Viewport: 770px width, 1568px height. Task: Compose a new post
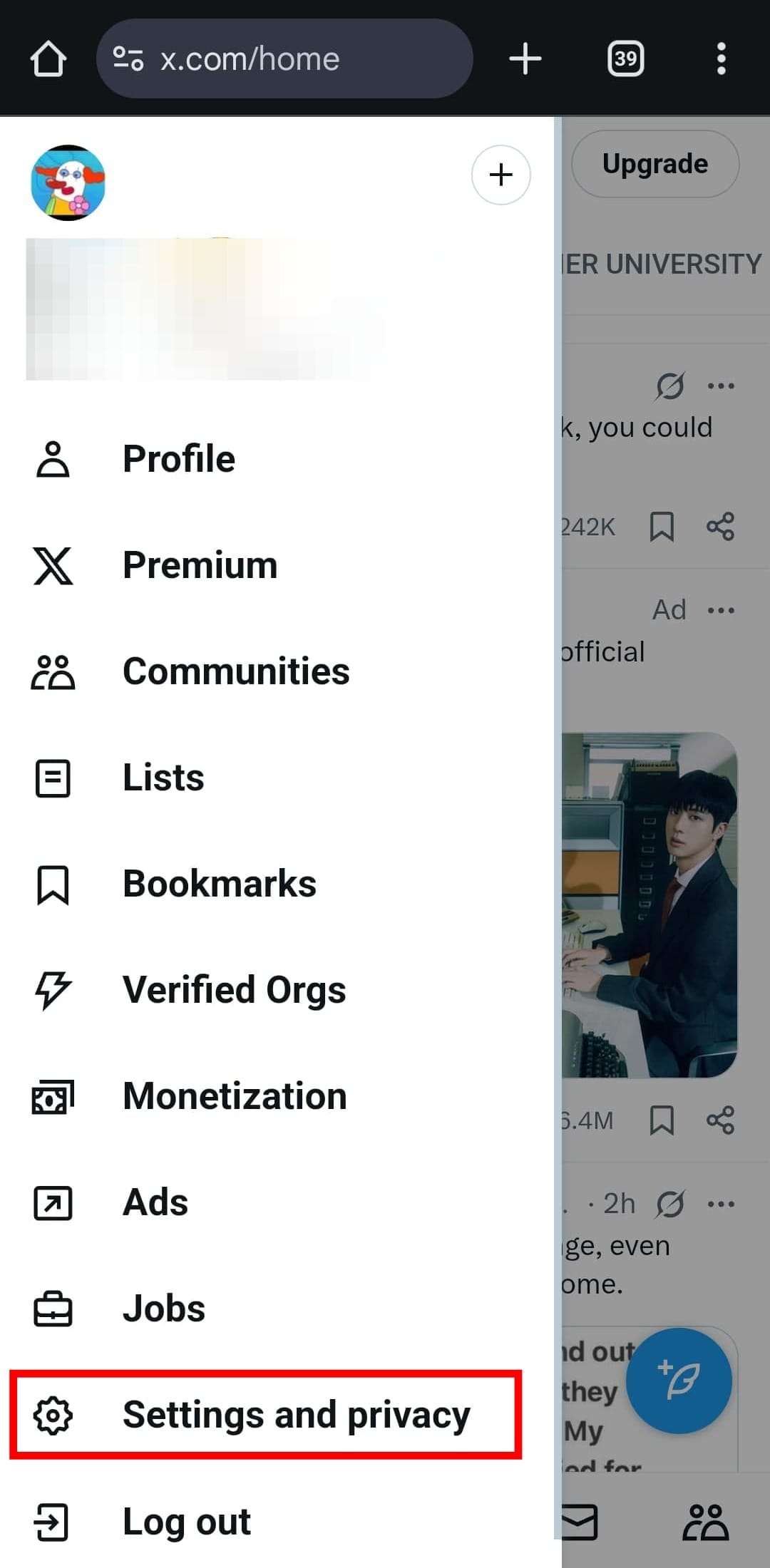(678, 1381)
